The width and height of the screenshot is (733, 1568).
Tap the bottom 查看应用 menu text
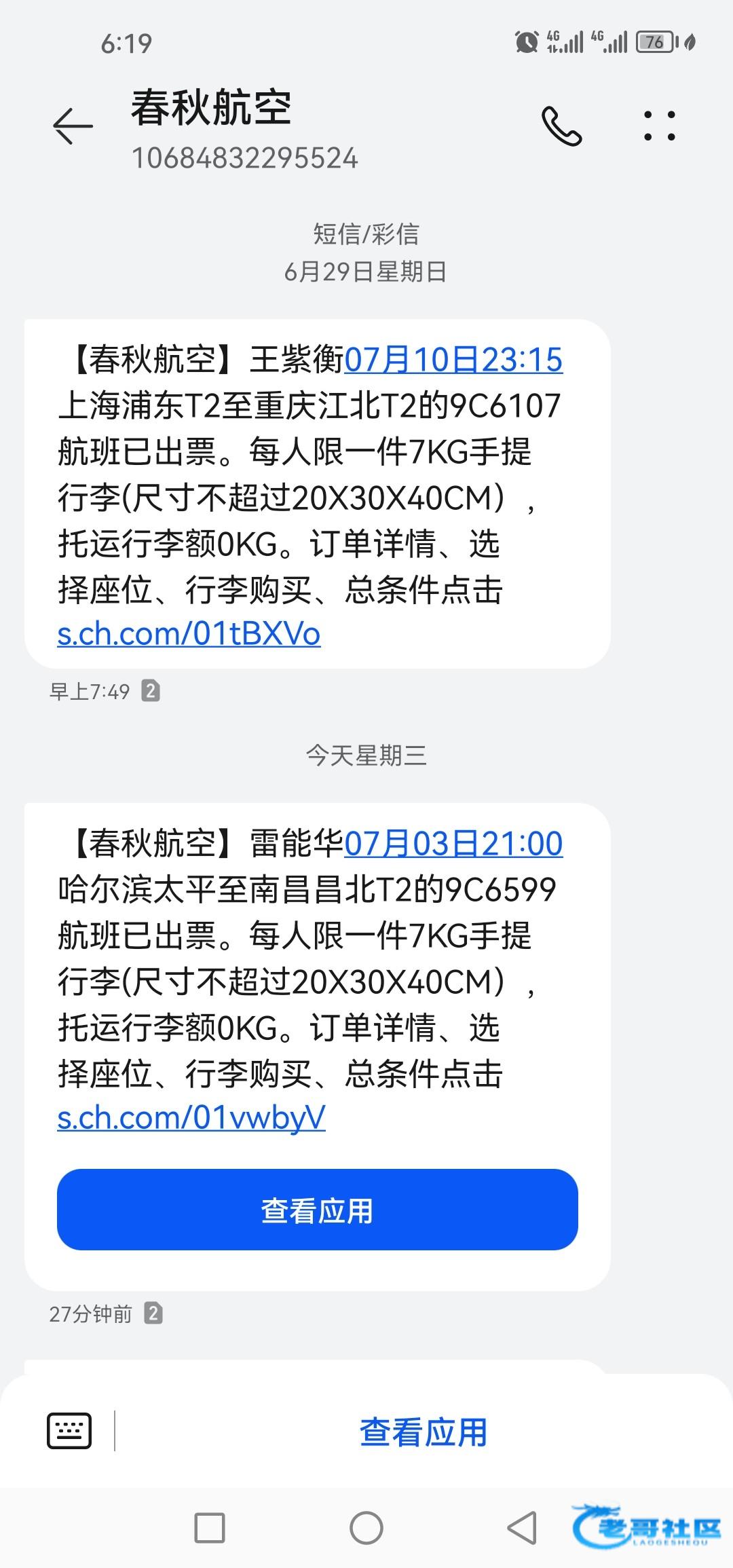click(x=424, y=1432)
